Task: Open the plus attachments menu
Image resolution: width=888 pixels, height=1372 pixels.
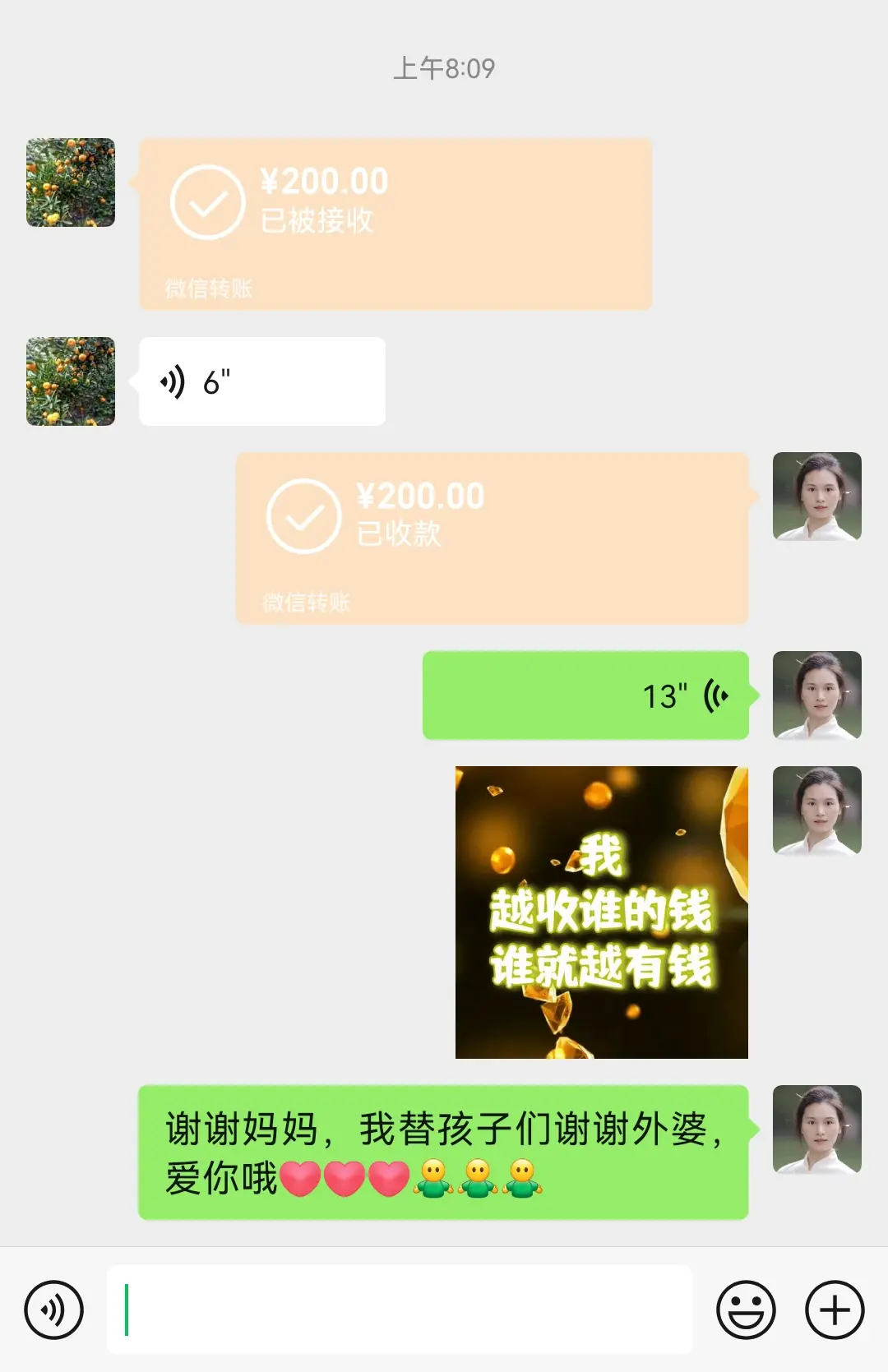Action: pyautogui.click(x=835, y=1310)
